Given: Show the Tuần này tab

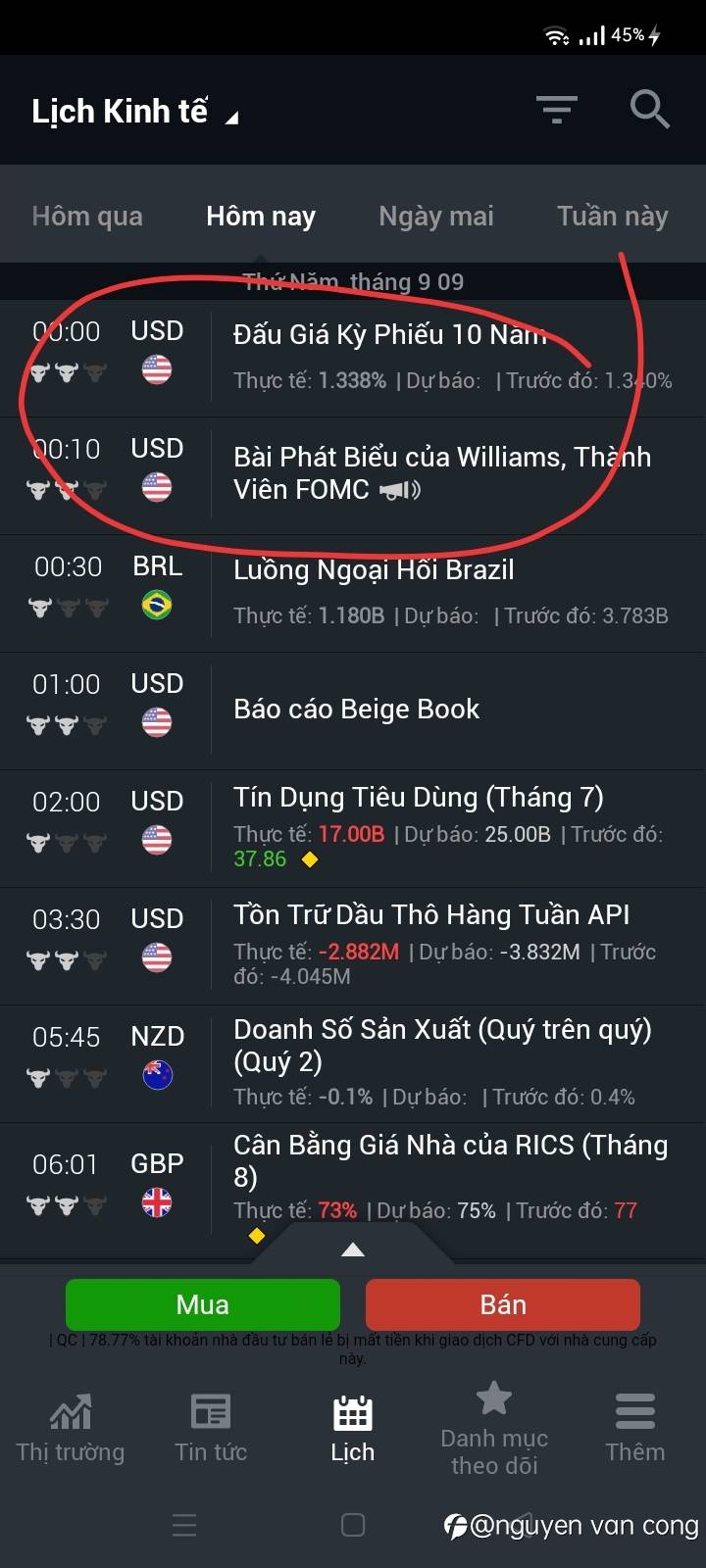Looking at the screenshot, I should pyautogui.click(x=613, y=216).
